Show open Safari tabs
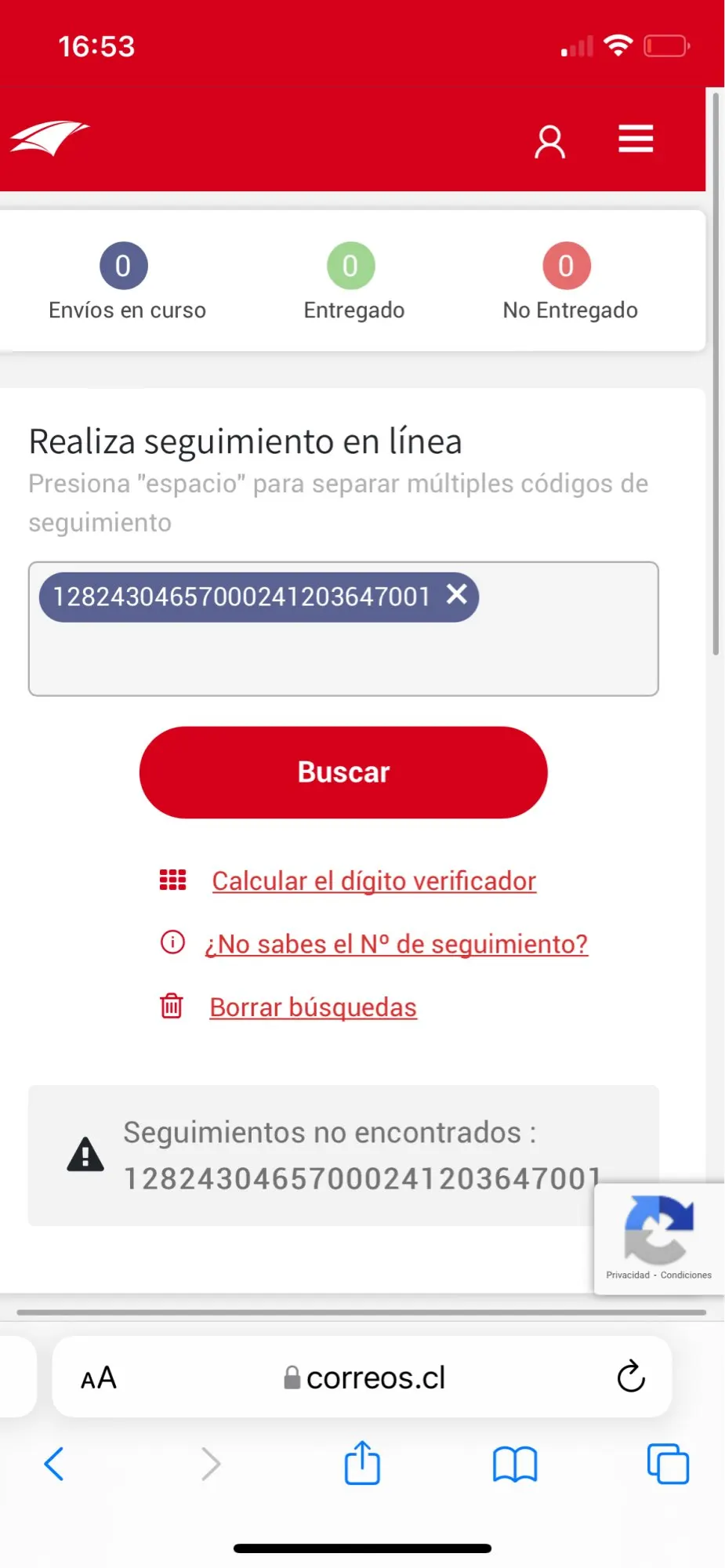This screenshot has height=1568, width=725. pyautogui.click(x=668, y=1464)
